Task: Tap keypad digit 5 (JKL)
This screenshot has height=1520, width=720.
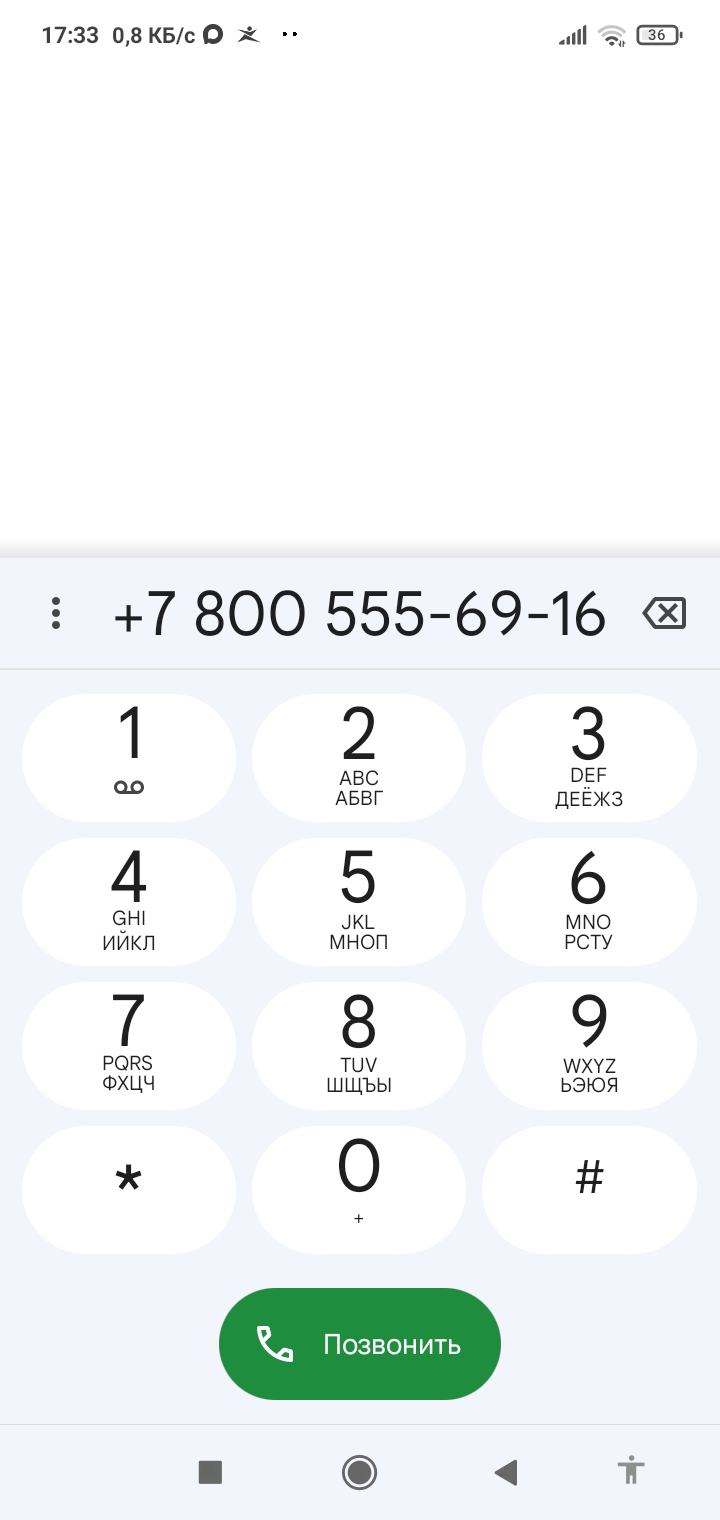Action: (x=359, y=901)
